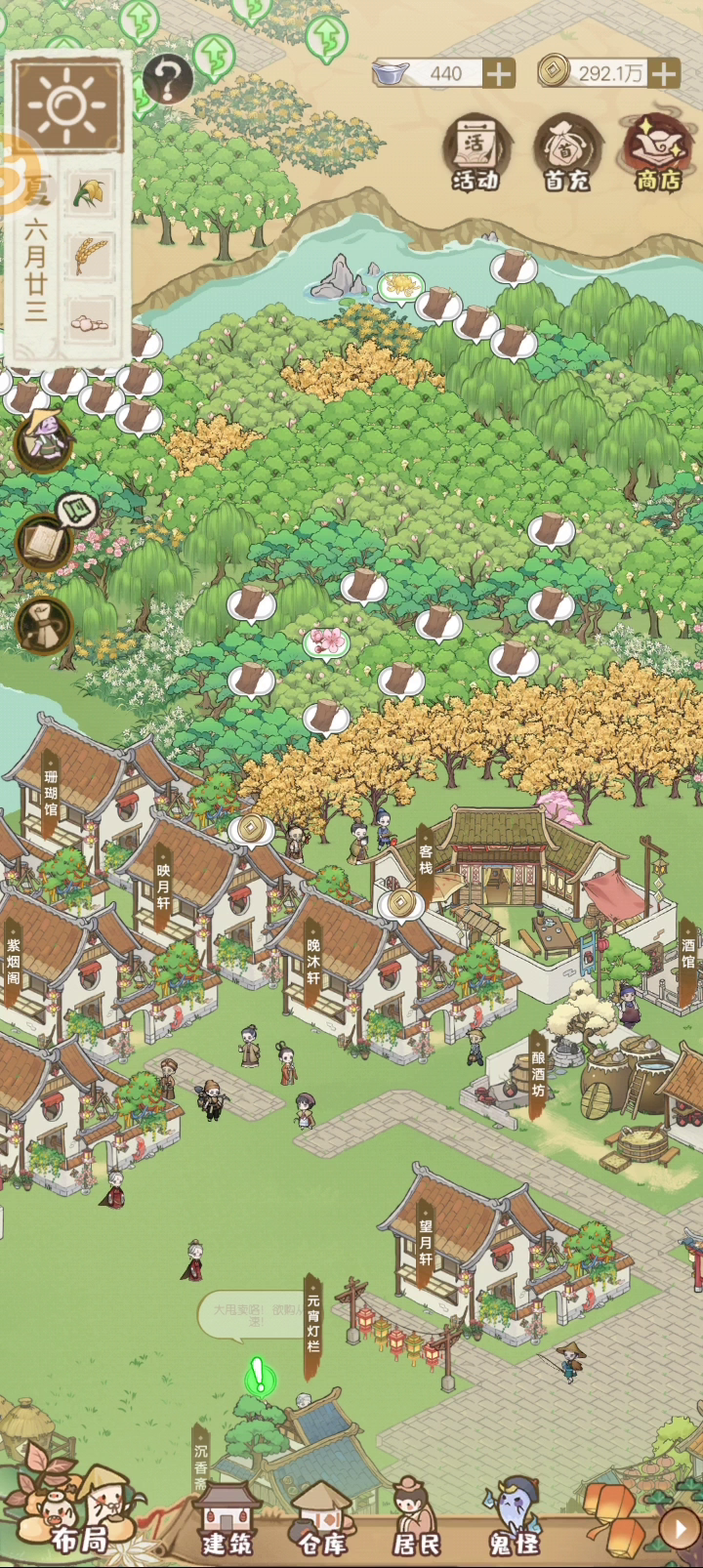Open the 鬼怪 ghosts menu
703x1568 pixels.
513,1519
